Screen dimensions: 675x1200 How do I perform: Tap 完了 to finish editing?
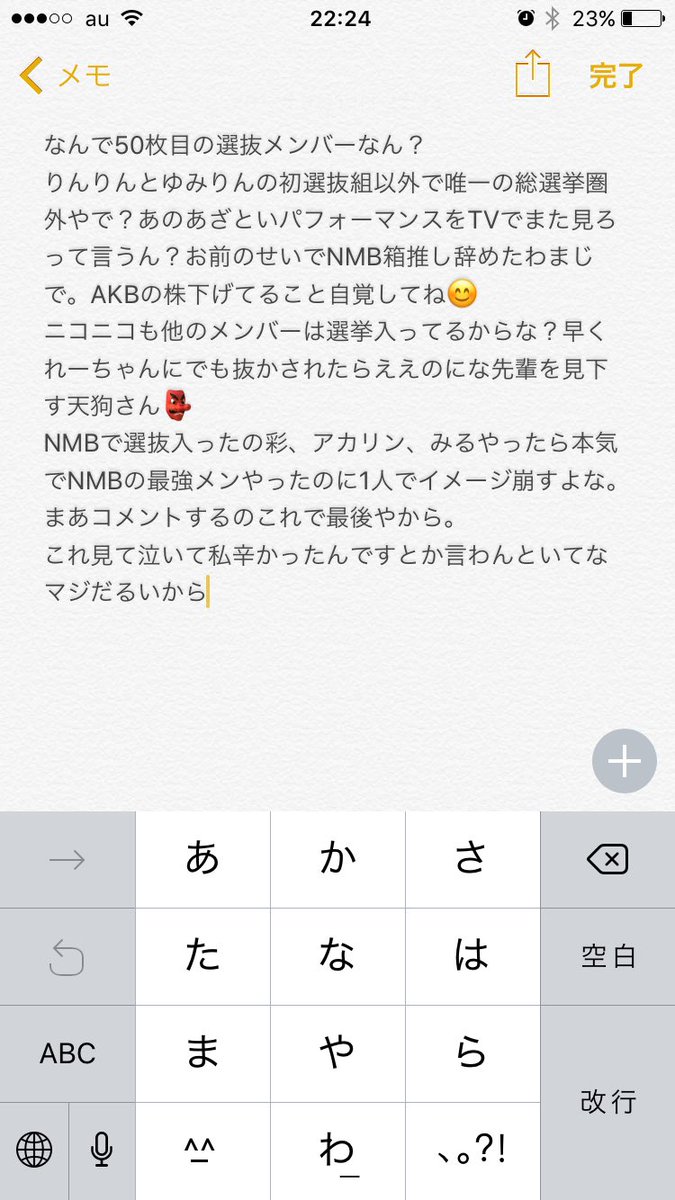[616, 76]
